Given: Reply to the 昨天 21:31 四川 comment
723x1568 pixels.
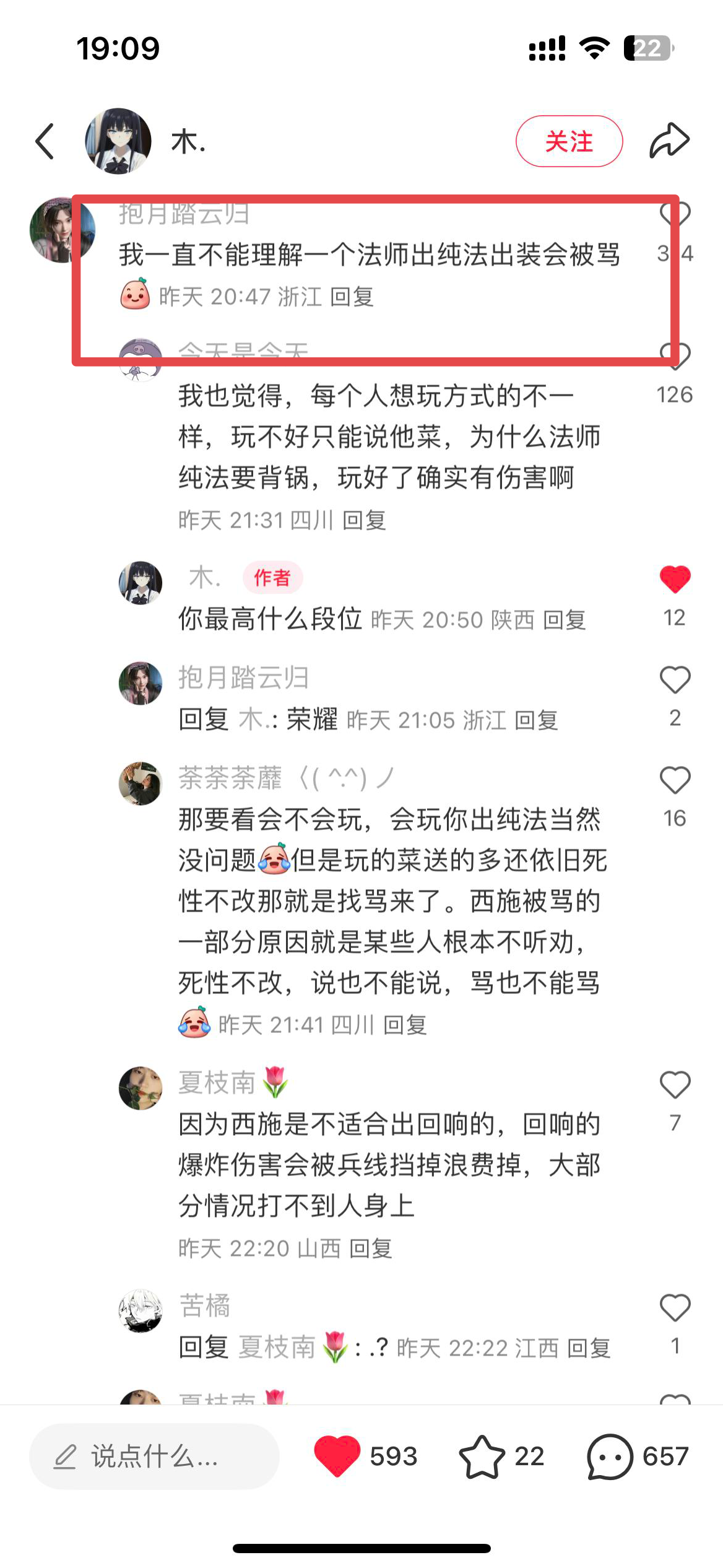Looking at the screenshot, I should [x=364, y=520].
